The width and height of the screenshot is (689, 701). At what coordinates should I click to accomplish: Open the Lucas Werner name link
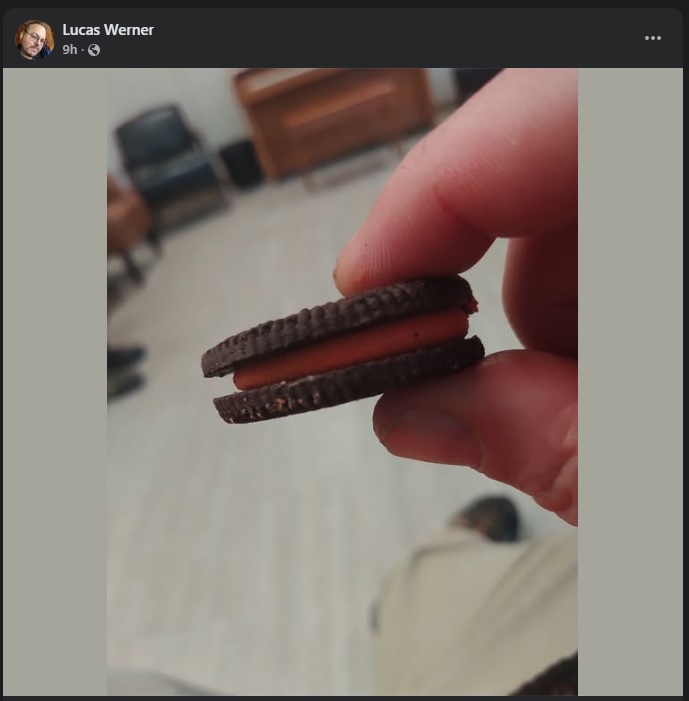pos(108,30)
